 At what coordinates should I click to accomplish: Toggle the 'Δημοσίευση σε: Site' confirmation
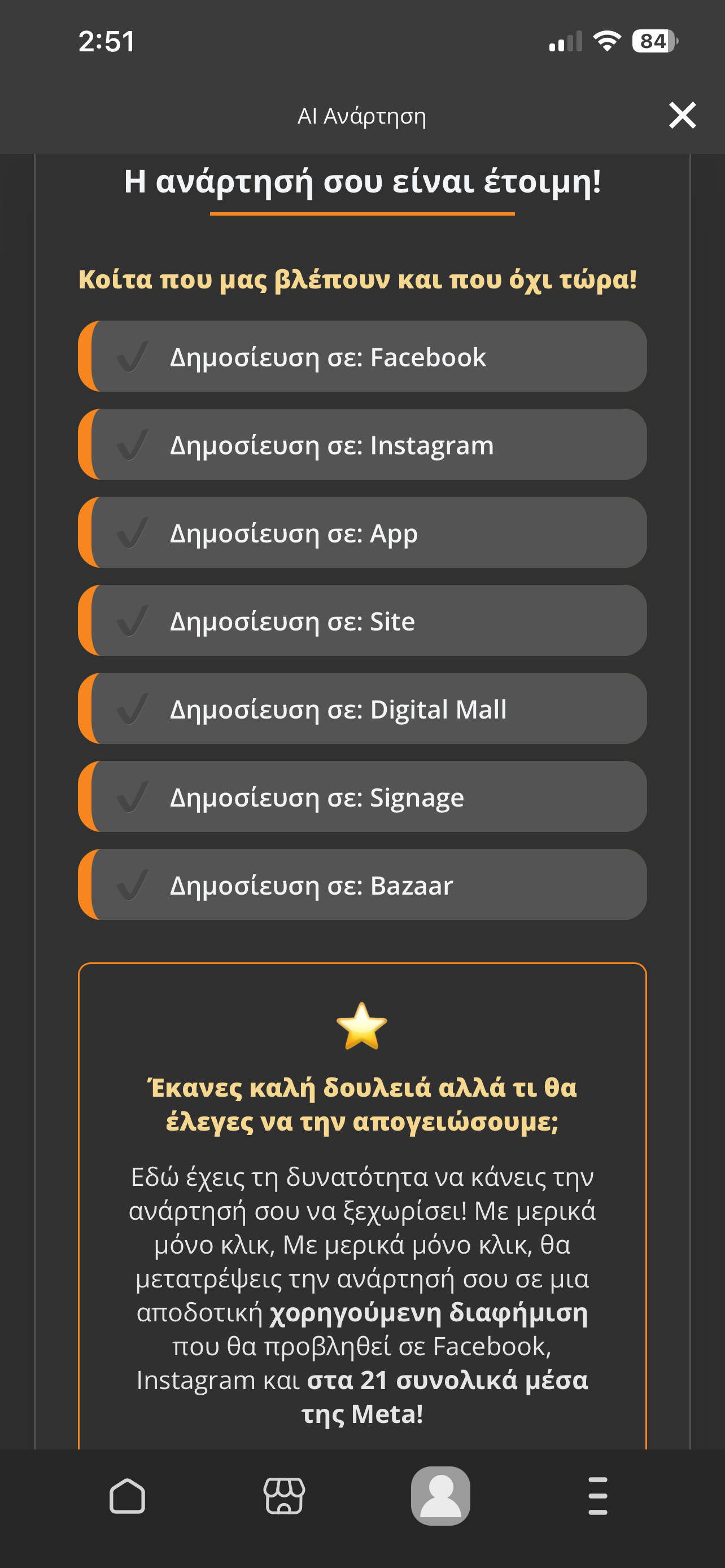[363, 621]
